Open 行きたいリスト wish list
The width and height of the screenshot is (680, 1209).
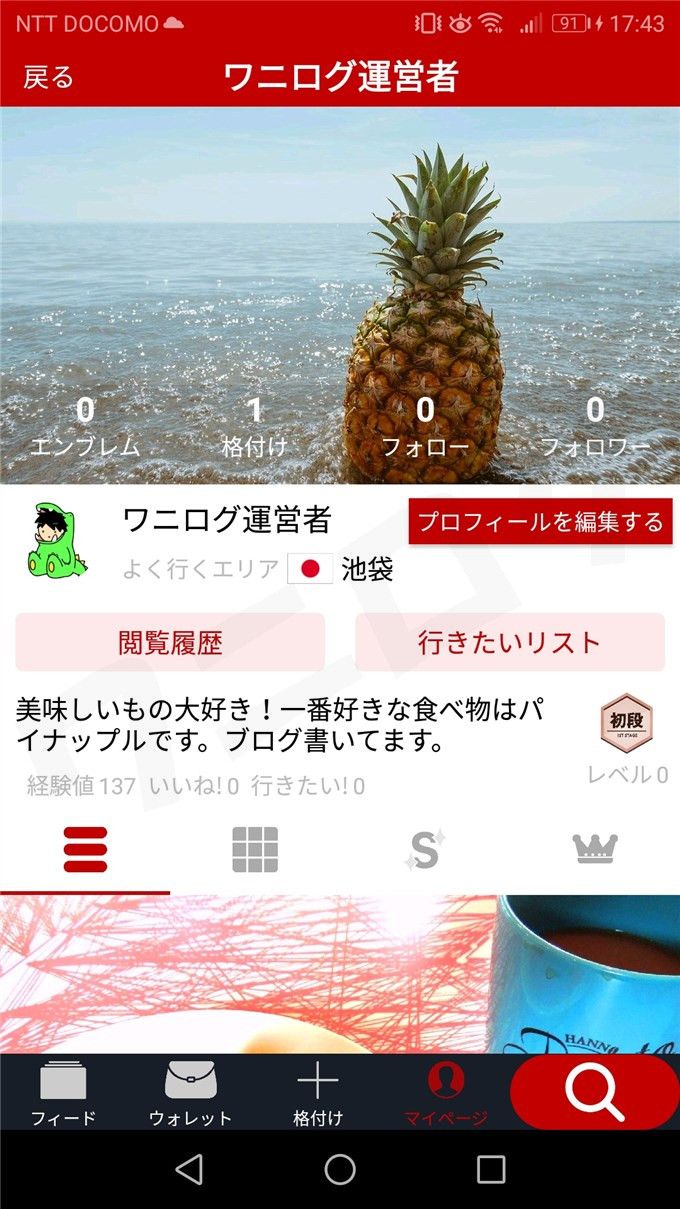pyautogui.click(x=510, y=642)
